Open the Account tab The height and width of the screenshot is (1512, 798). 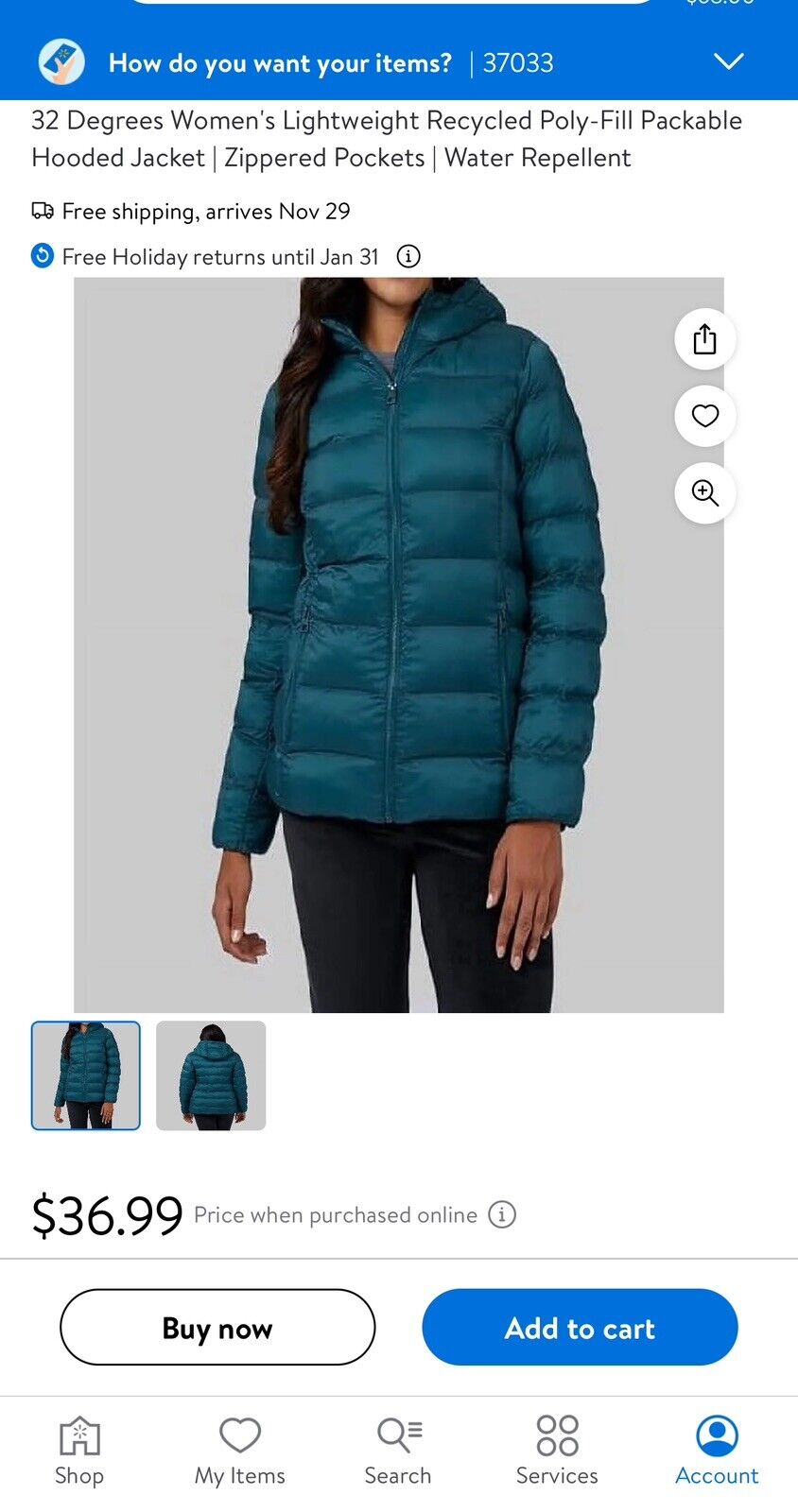pyautogui.click(x=717, y=1452)
